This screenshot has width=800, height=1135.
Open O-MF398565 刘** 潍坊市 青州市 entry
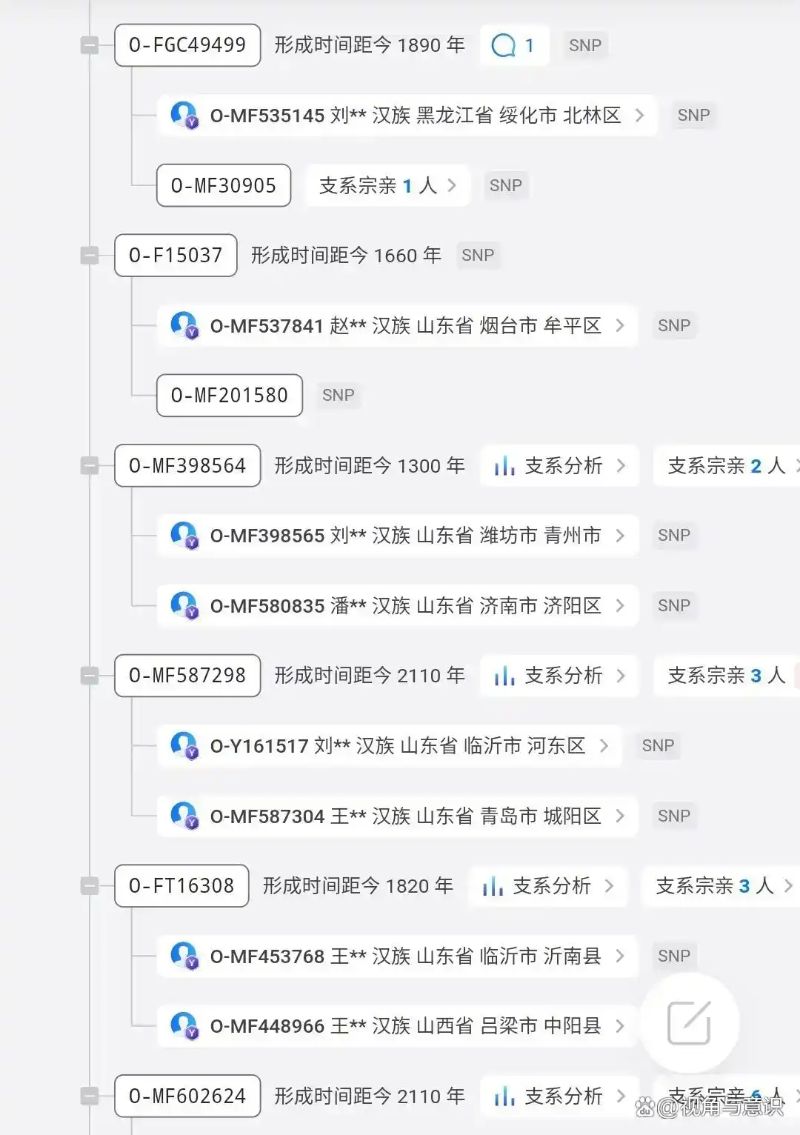click(x=397, y=536)
